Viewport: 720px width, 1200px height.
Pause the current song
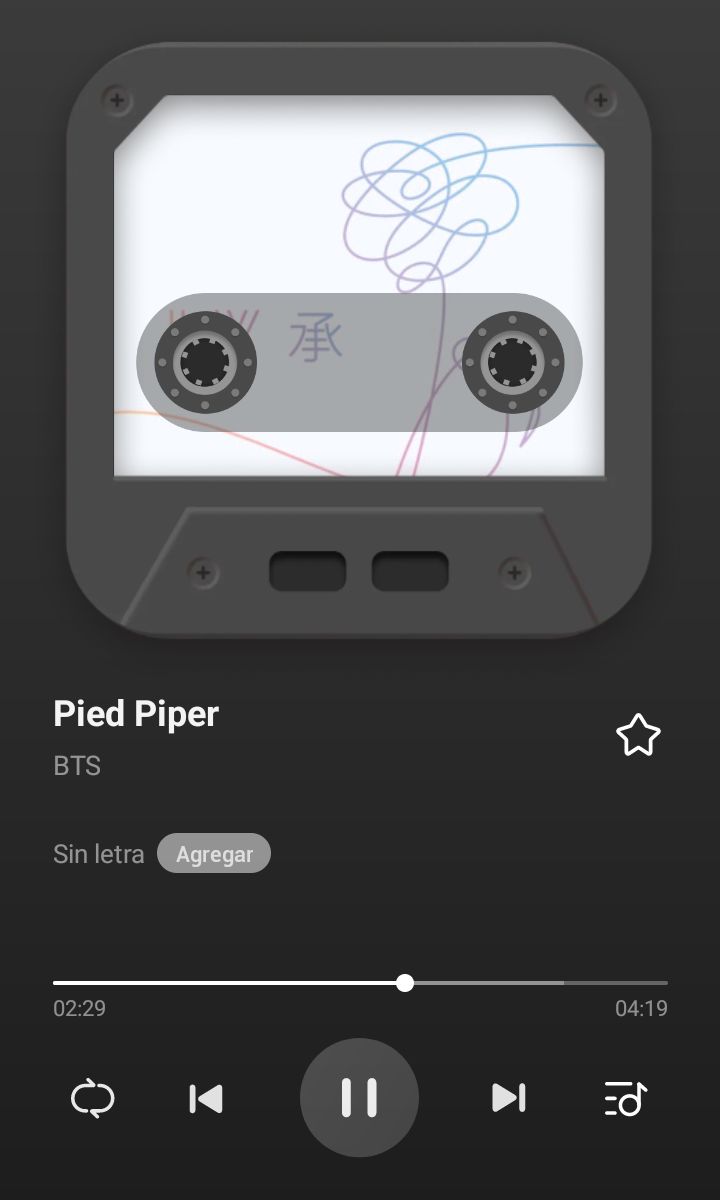359,1098
